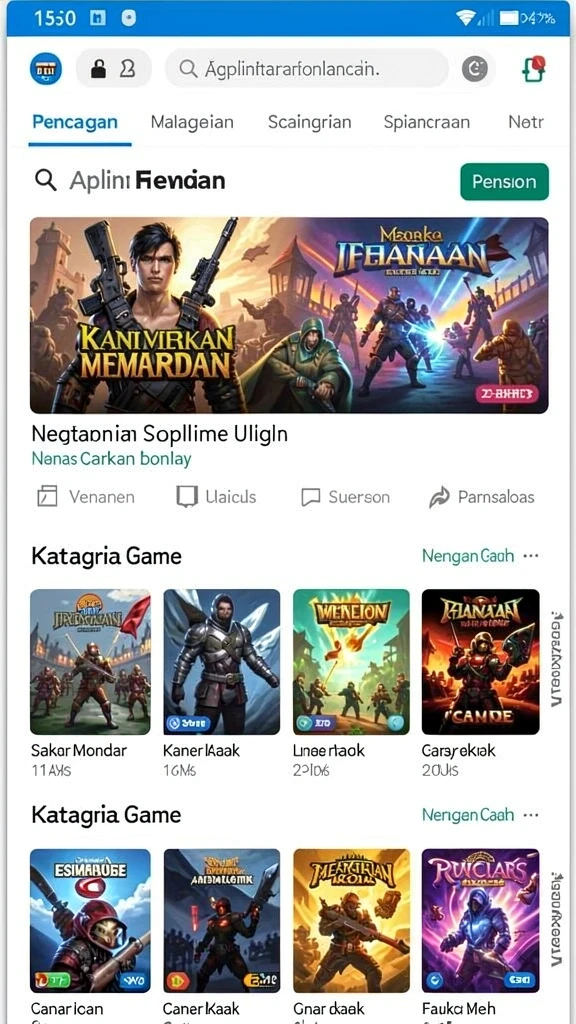The width and height of the screenshot is (576, 1024).
Task: Tap the Agplintararfonlancan search field
Action: tap(307, 69)
